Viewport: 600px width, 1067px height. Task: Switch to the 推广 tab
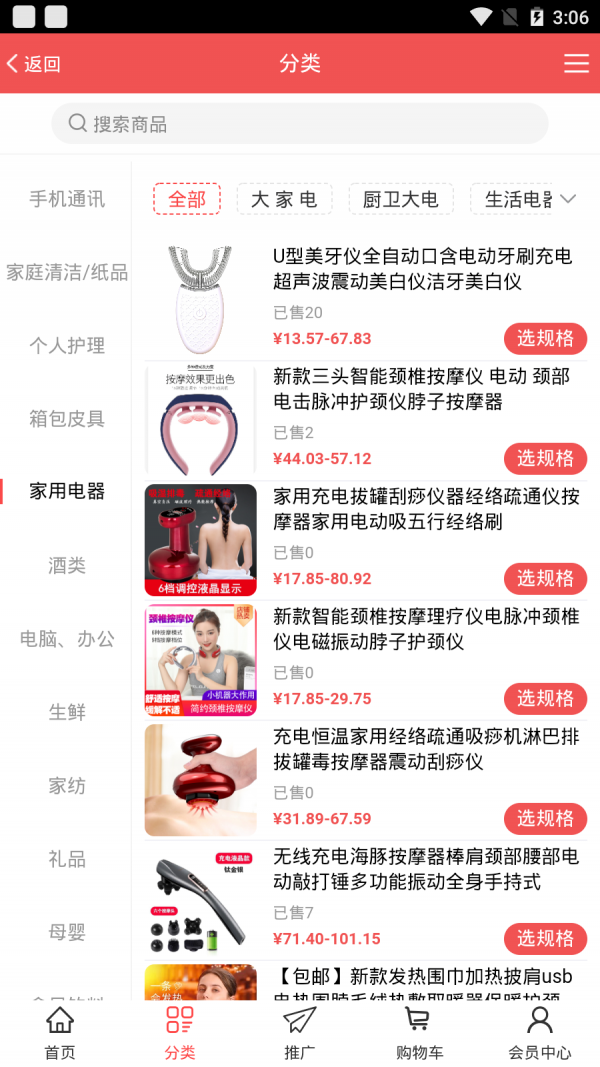click(x=300, y=1033)
